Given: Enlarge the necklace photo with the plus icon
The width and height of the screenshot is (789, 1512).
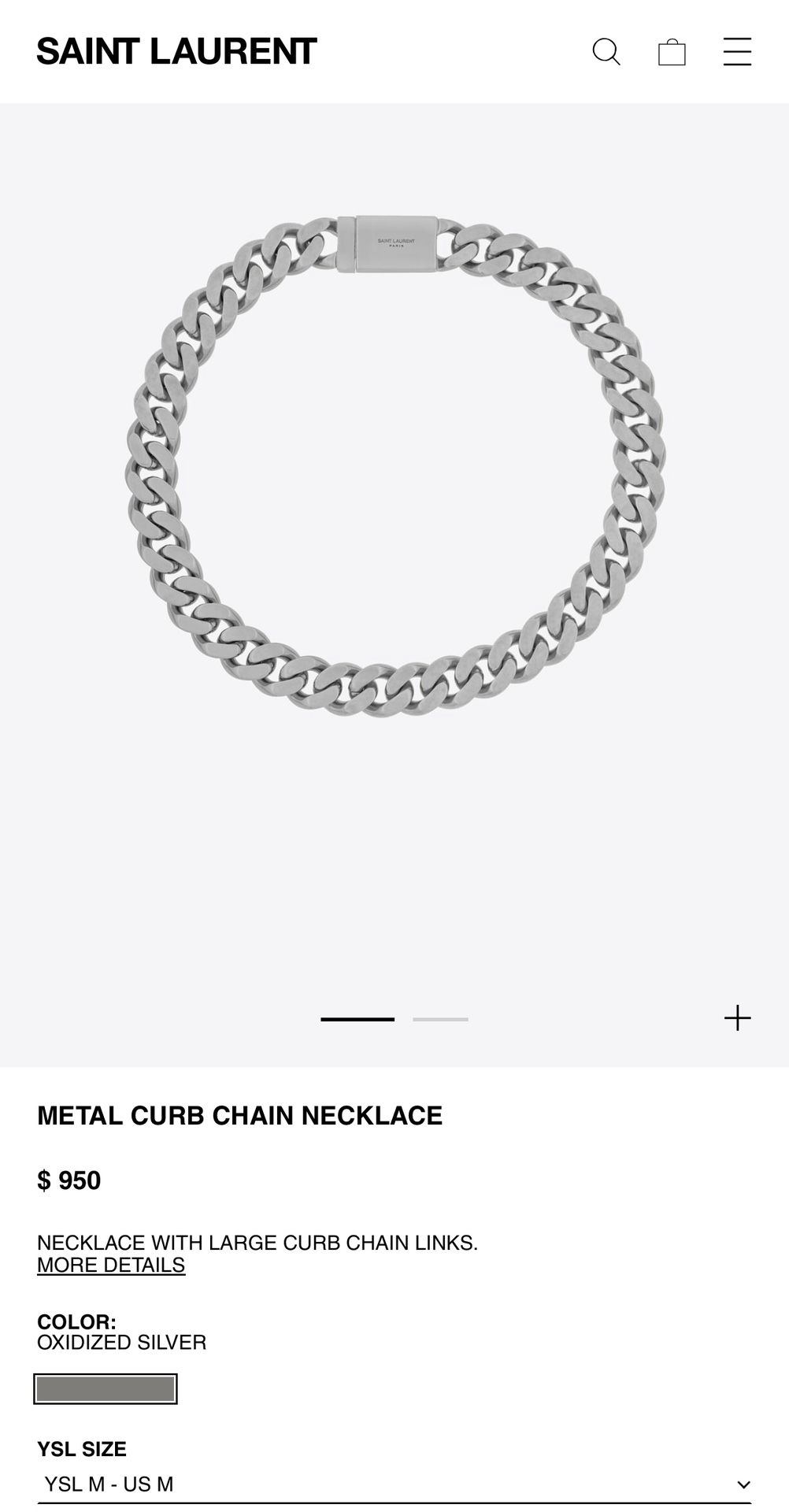Looking at the screenshot, I should click(x=736, y=1017).
